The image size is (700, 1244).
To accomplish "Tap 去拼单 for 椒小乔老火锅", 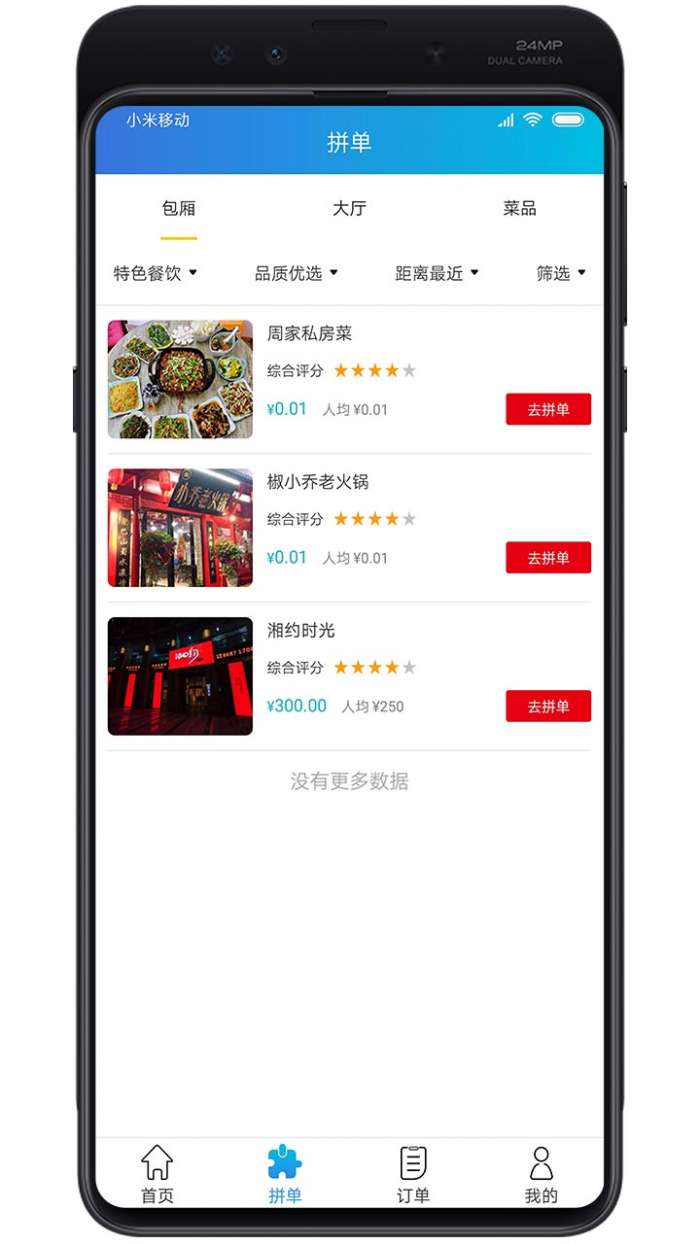I will [x=548, y=558].
